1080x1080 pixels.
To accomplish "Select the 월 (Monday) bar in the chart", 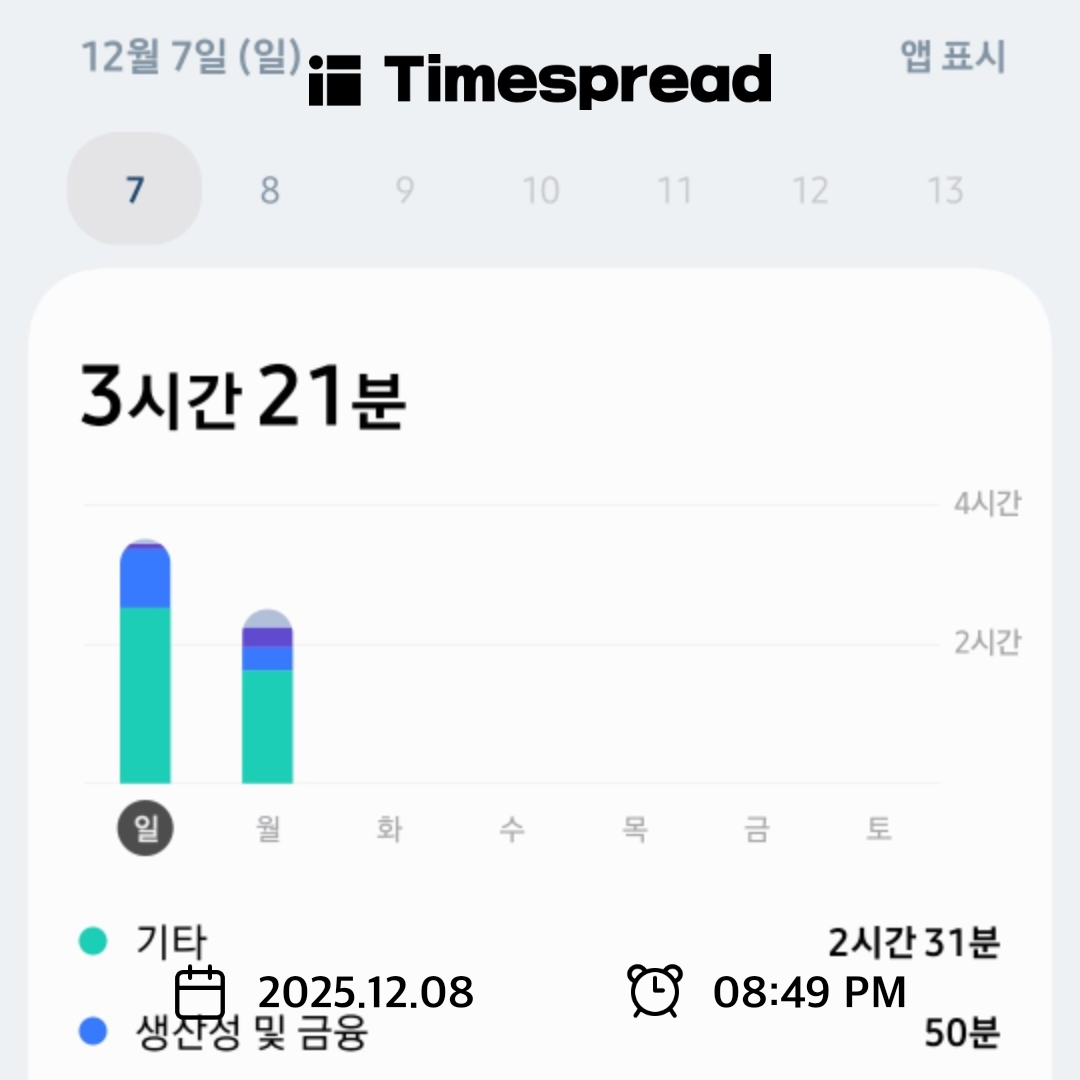I will (x=267, y=698).
